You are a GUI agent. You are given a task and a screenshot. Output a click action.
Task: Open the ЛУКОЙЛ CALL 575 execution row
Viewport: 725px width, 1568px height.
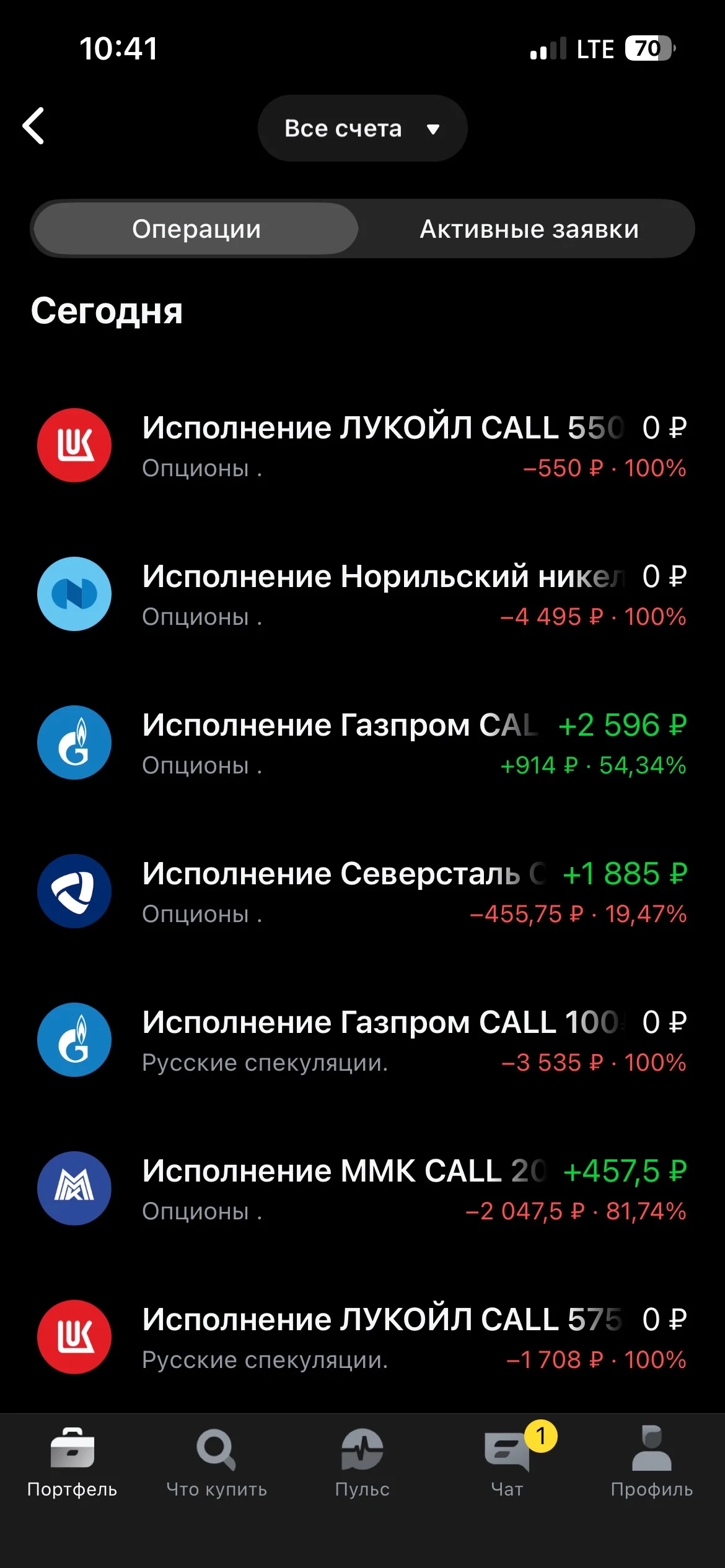(x=362, y=1337)
